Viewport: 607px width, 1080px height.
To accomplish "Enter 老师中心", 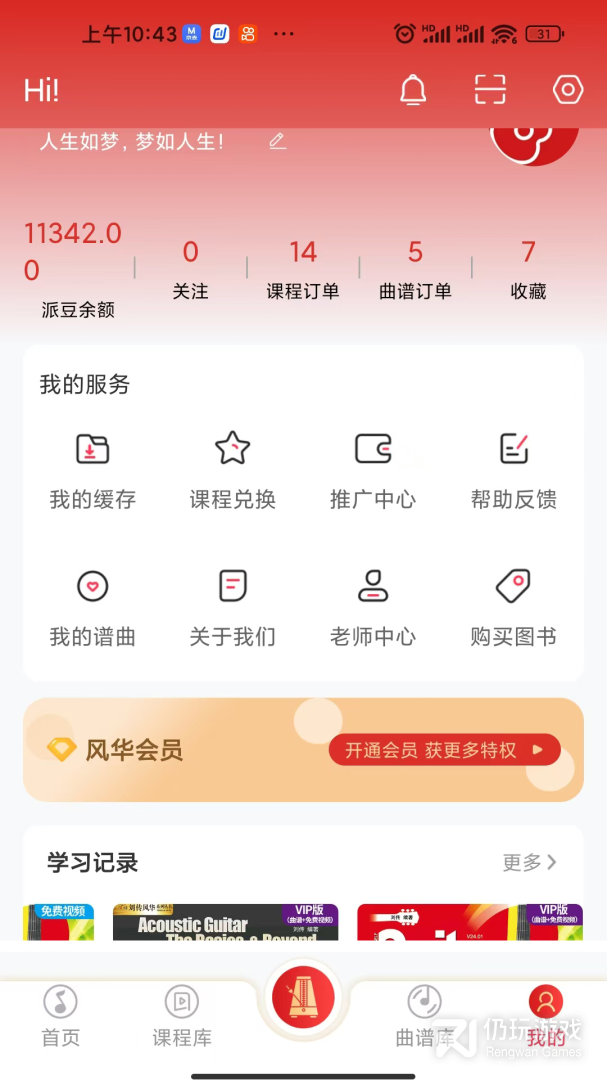I will [x=373, y=608].
